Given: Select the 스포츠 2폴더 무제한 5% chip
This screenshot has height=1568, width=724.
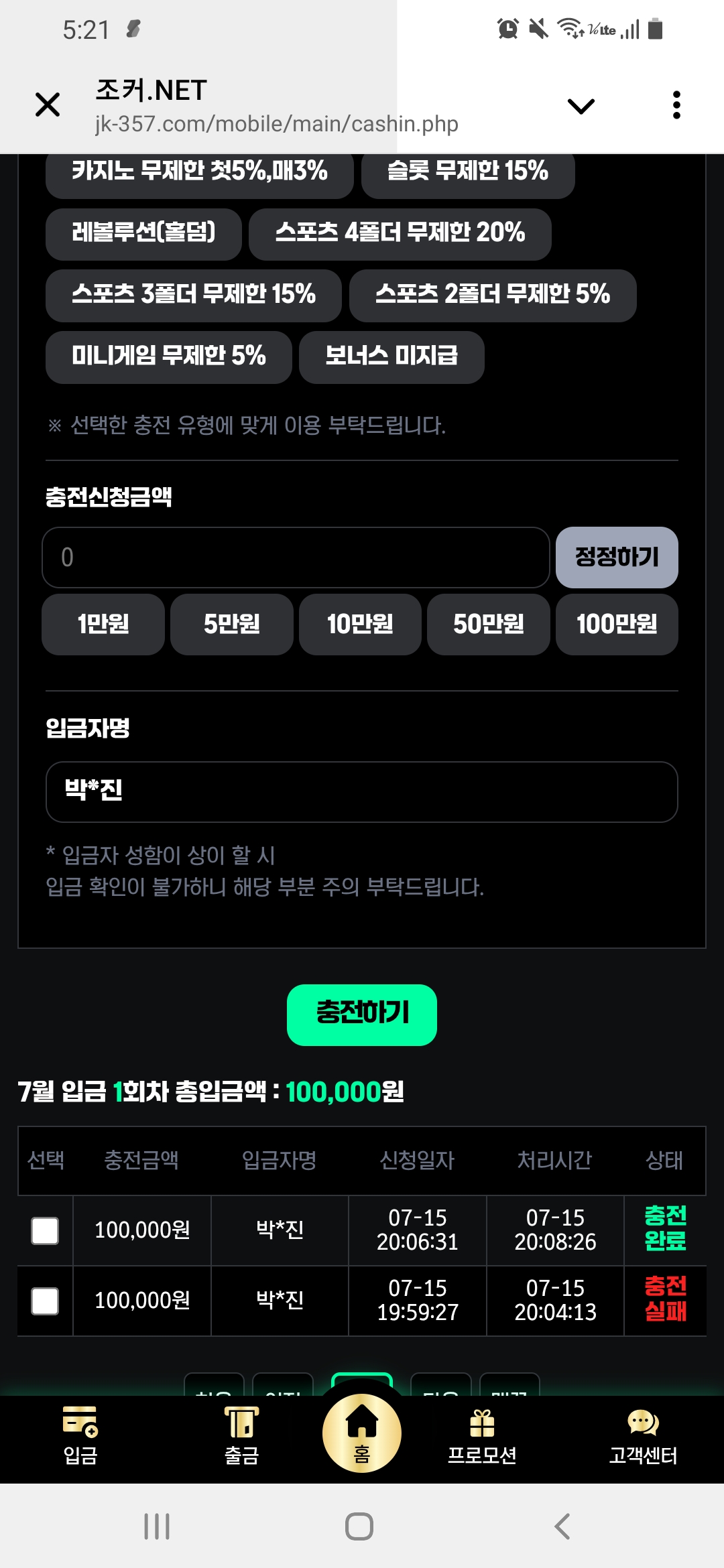Looking at the screenshot, I should [492, 295].
